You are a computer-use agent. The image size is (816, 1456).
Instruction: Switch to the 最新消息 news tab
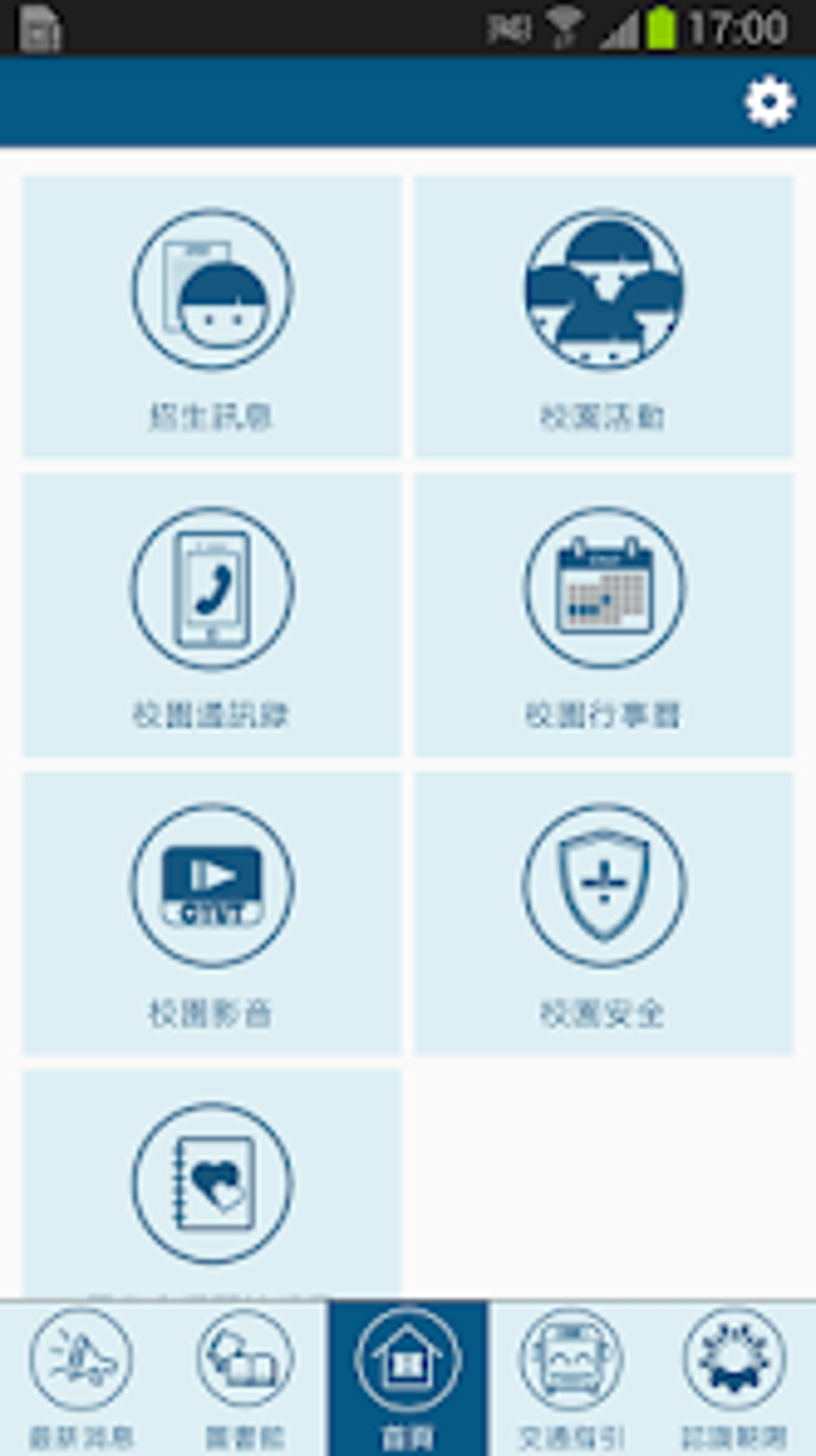click(x=81, y=1378)
